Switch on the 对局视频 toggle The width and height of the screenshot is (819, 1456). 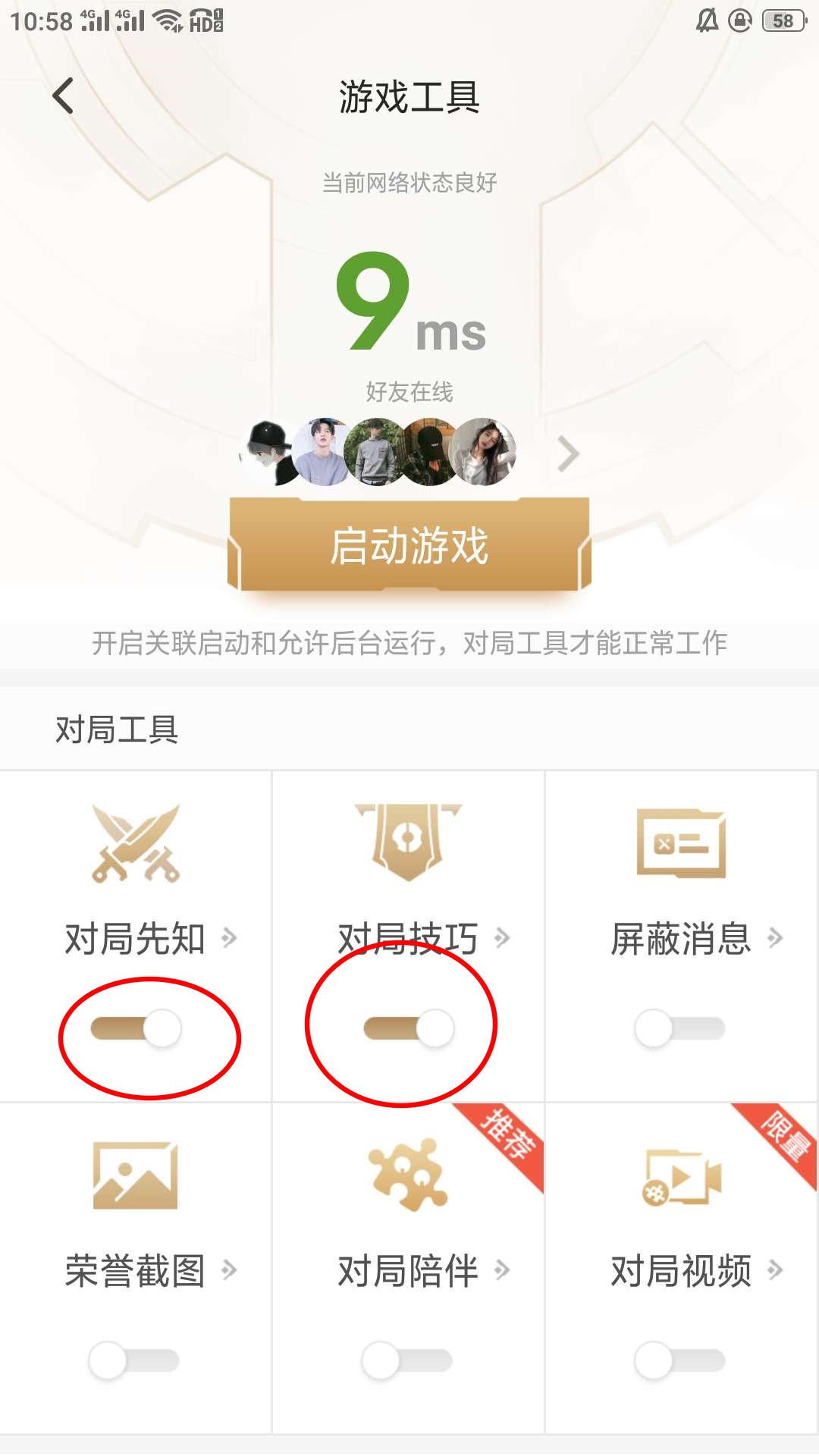pyautogui.click(x=680, y=1360)
